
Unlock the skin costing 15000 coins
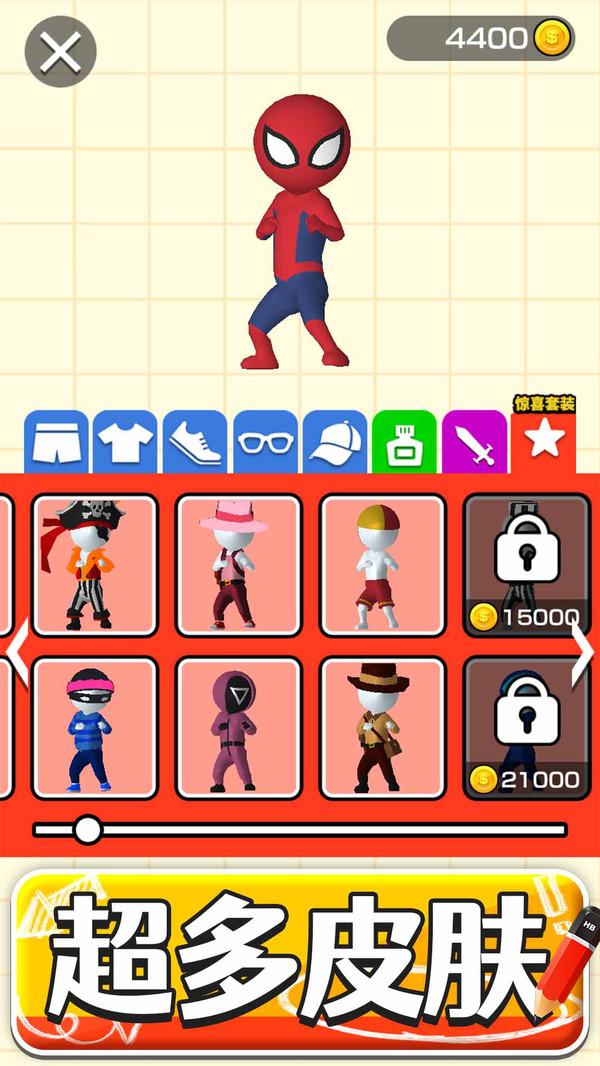pos(526,564)
